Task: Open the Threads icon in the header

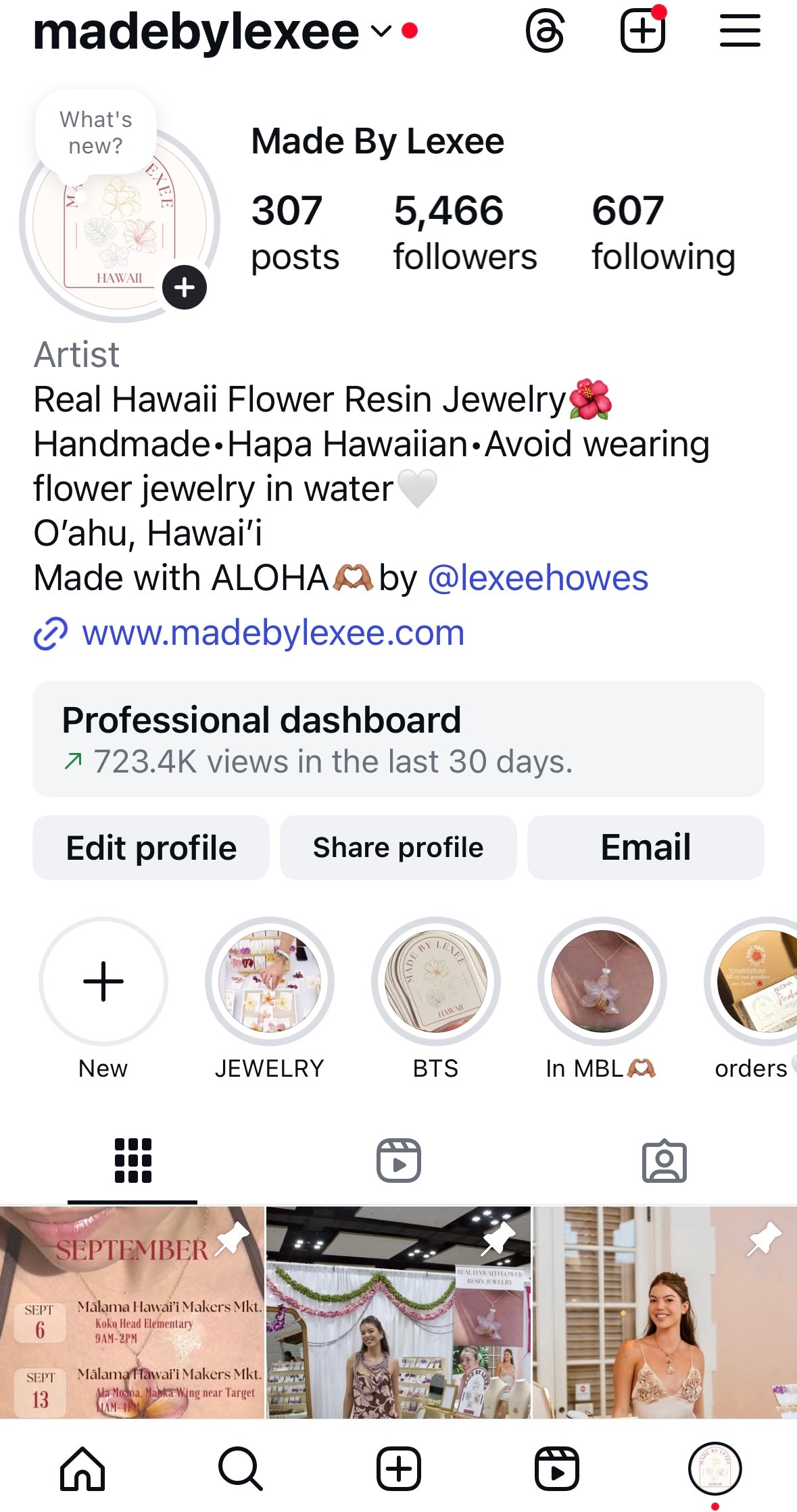Action: point(545,32)
